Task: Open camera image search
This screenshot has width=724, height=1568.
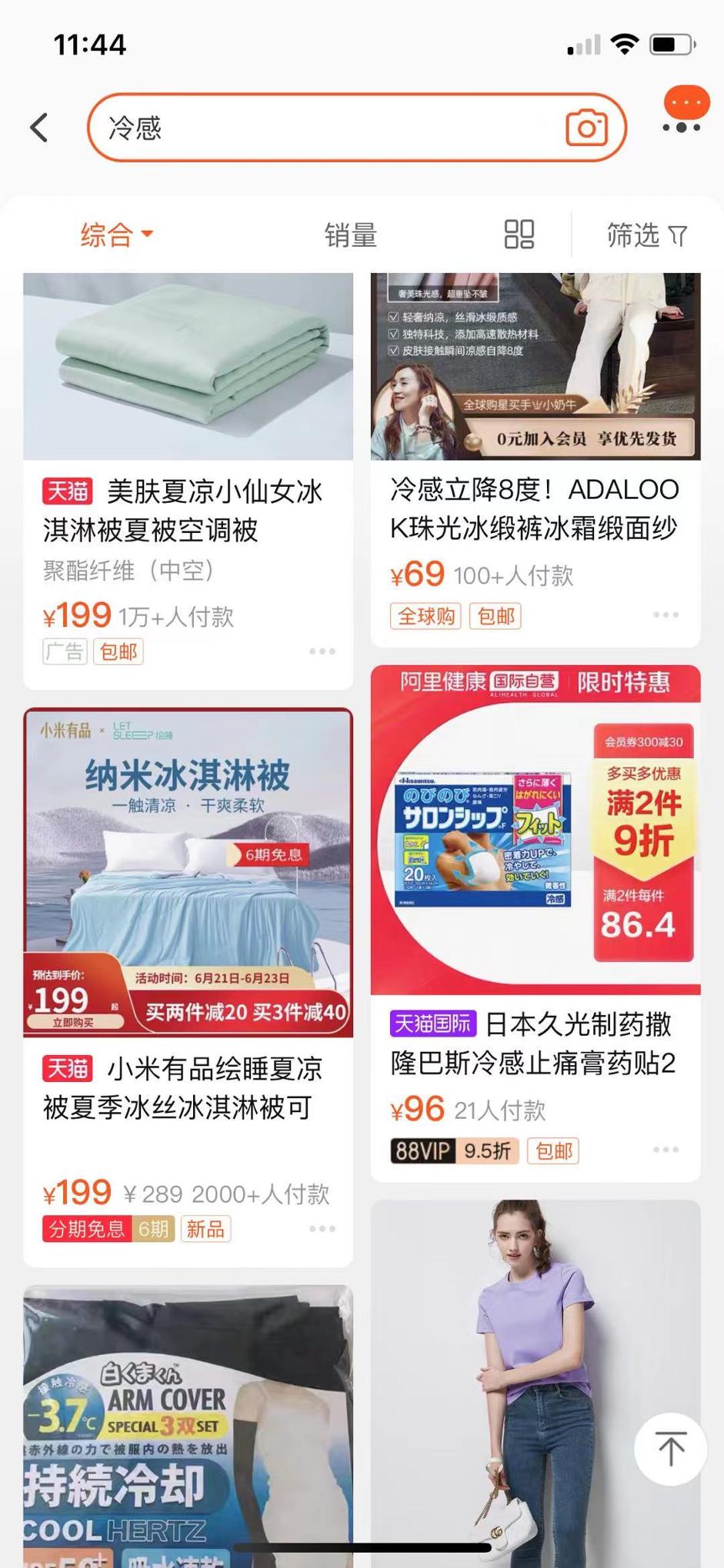Action: tap(586, 128)
